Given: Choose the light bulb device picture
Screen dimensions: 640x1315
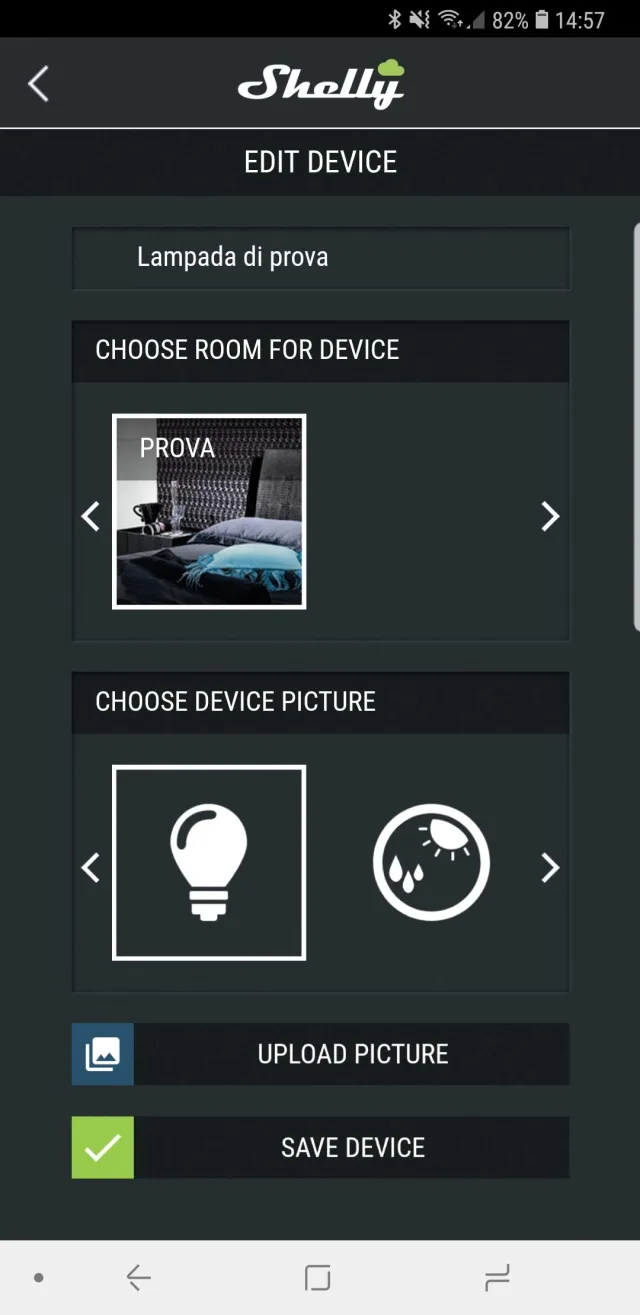Looking at the screenshot, I should tap(209, 862).
